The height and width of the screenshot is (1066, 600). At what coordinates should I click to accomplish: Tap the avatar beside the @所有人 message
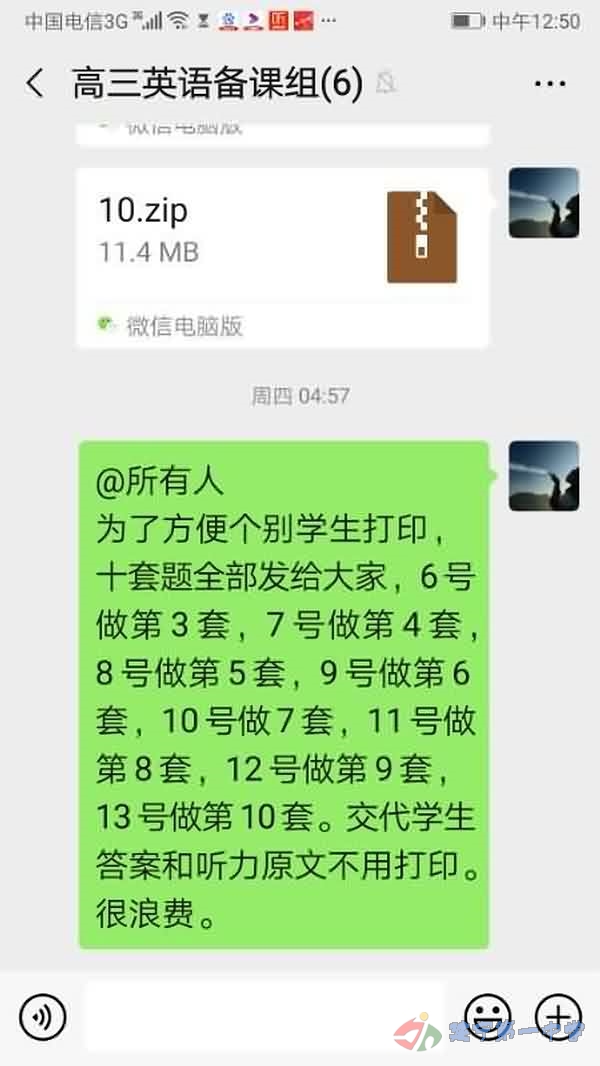coord(544,476)
